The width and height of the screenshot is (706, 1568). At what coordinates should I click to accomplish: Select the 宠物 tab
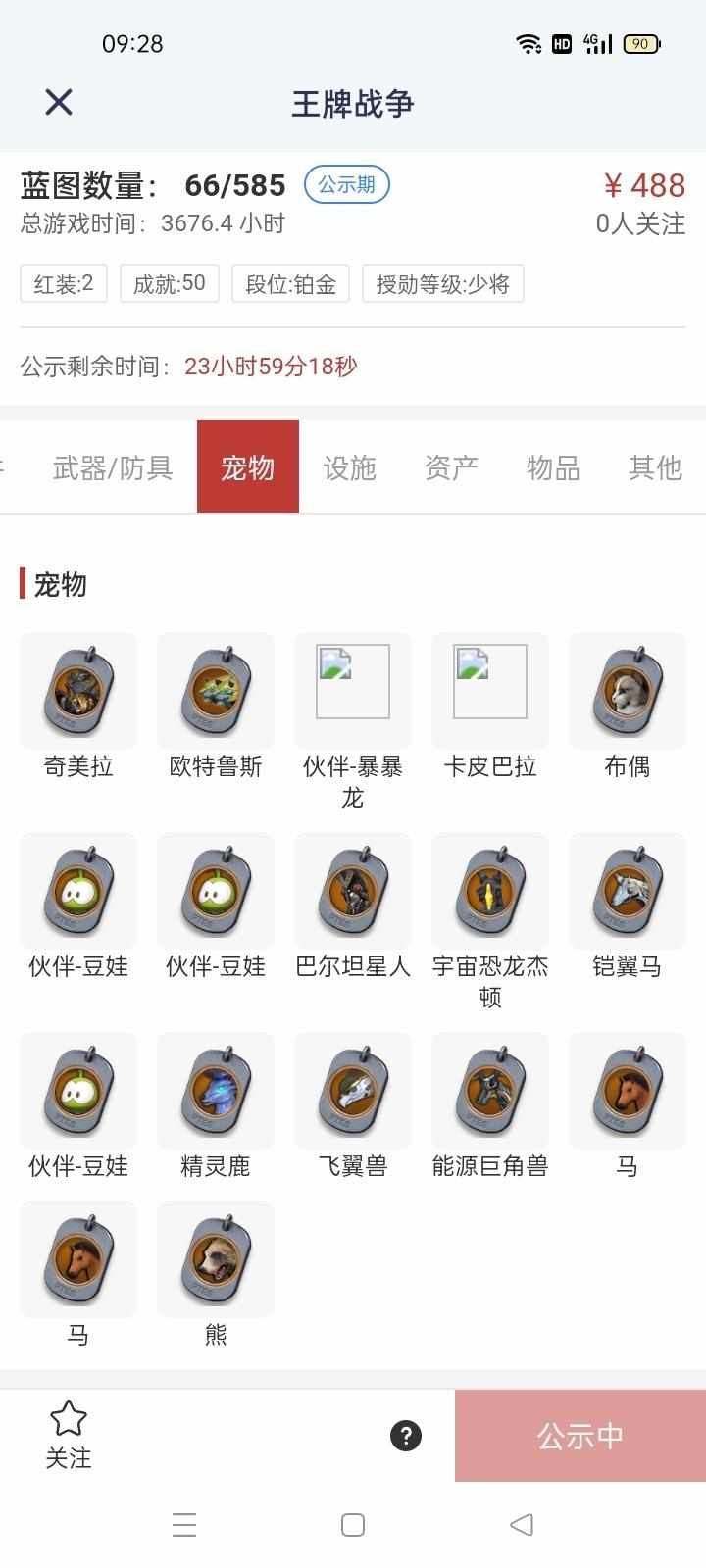pos(247,467)
